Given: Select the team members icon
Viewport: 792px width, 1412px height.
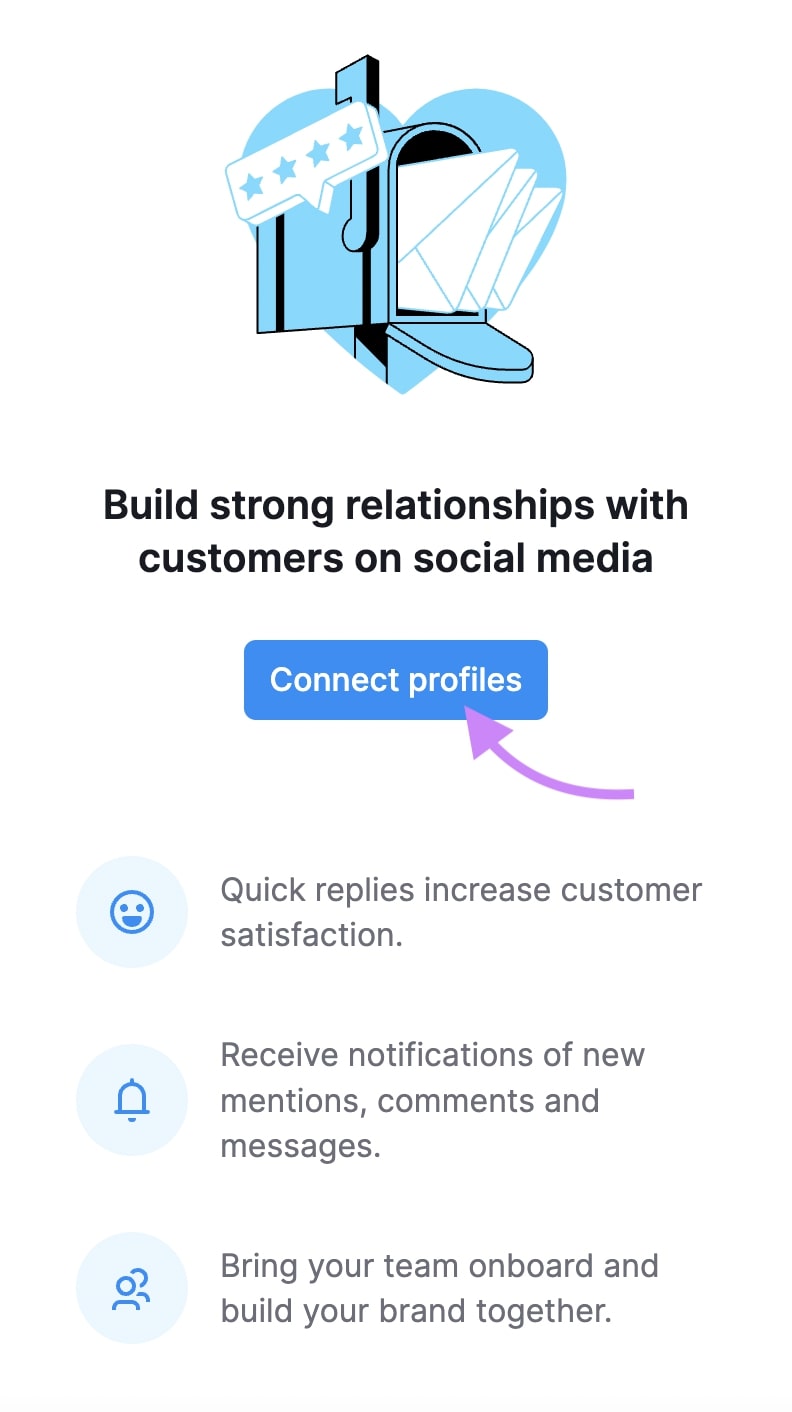Looking at the screenshot, I should click(132, 1288).
